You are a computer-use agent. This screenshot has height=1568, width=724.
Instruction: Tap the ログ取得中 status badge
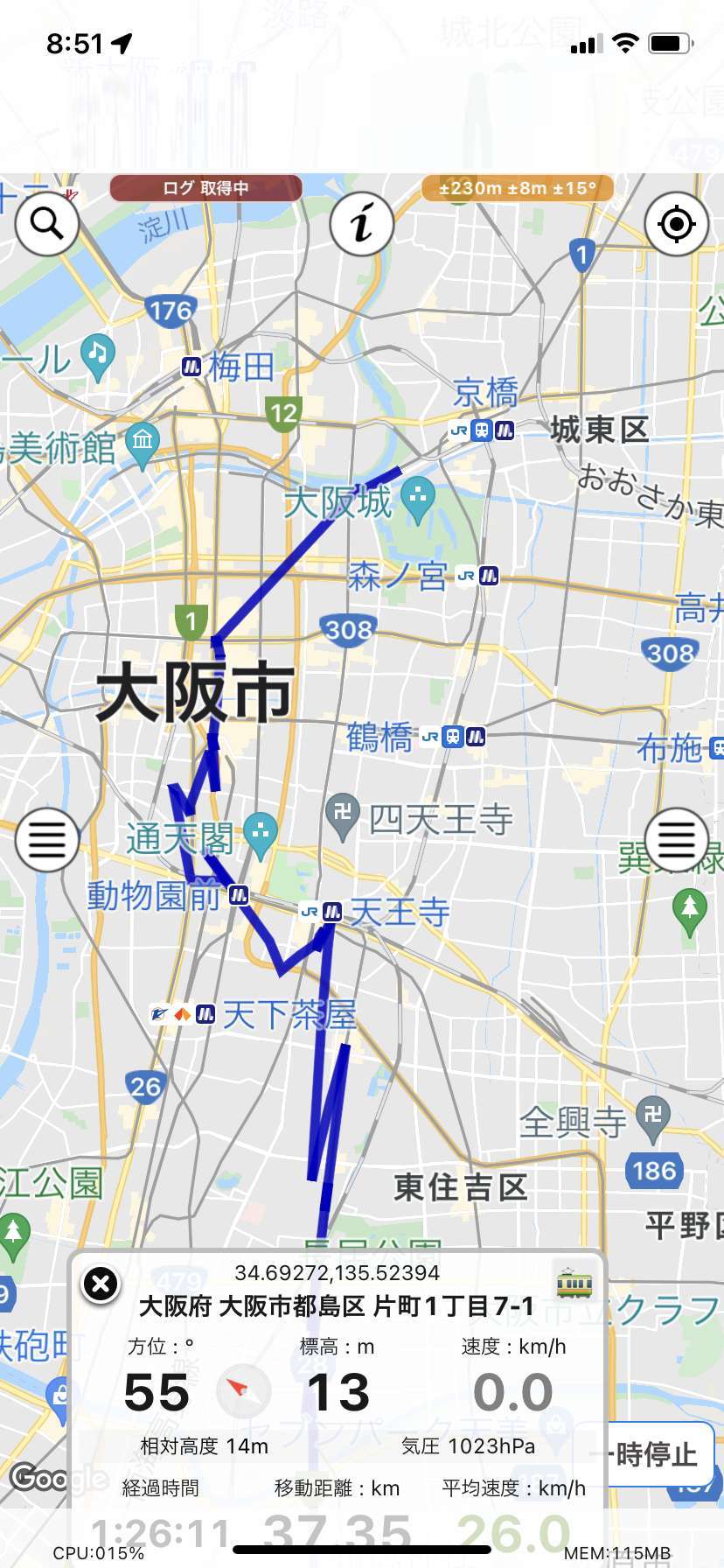(205, 188)
